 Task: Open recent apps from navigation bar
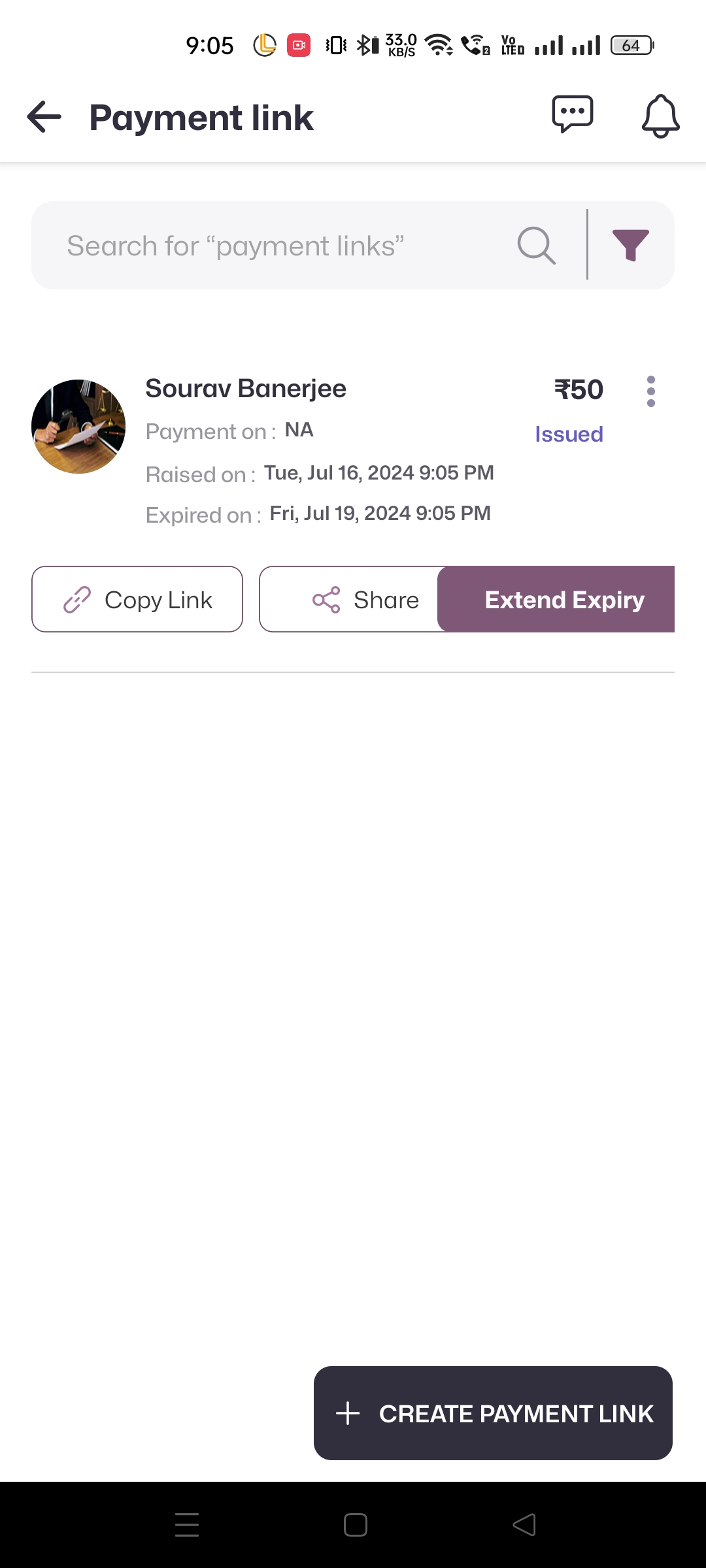pos(187,1525)
